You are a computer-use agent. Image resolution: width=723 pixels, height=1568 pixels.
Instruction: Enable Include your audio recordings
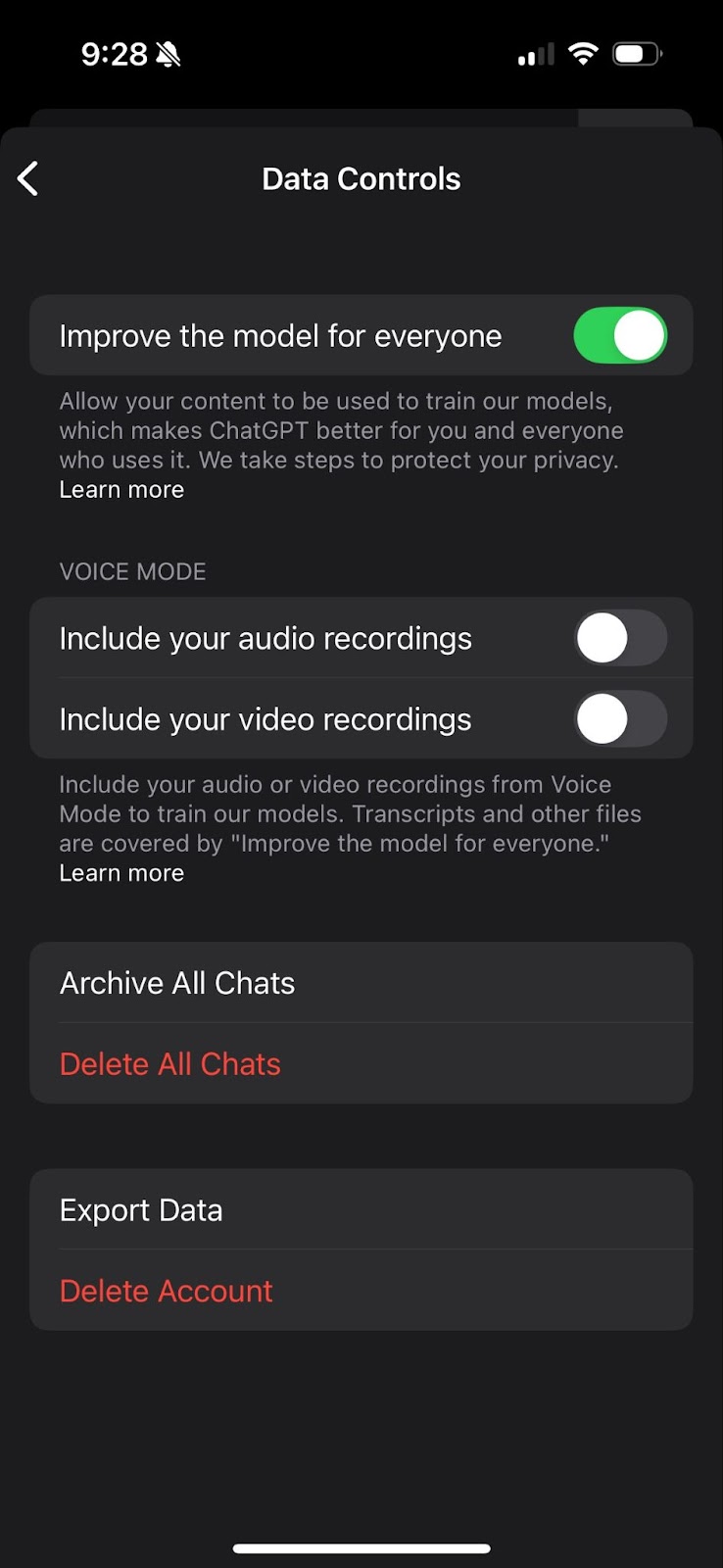point(620,639)
